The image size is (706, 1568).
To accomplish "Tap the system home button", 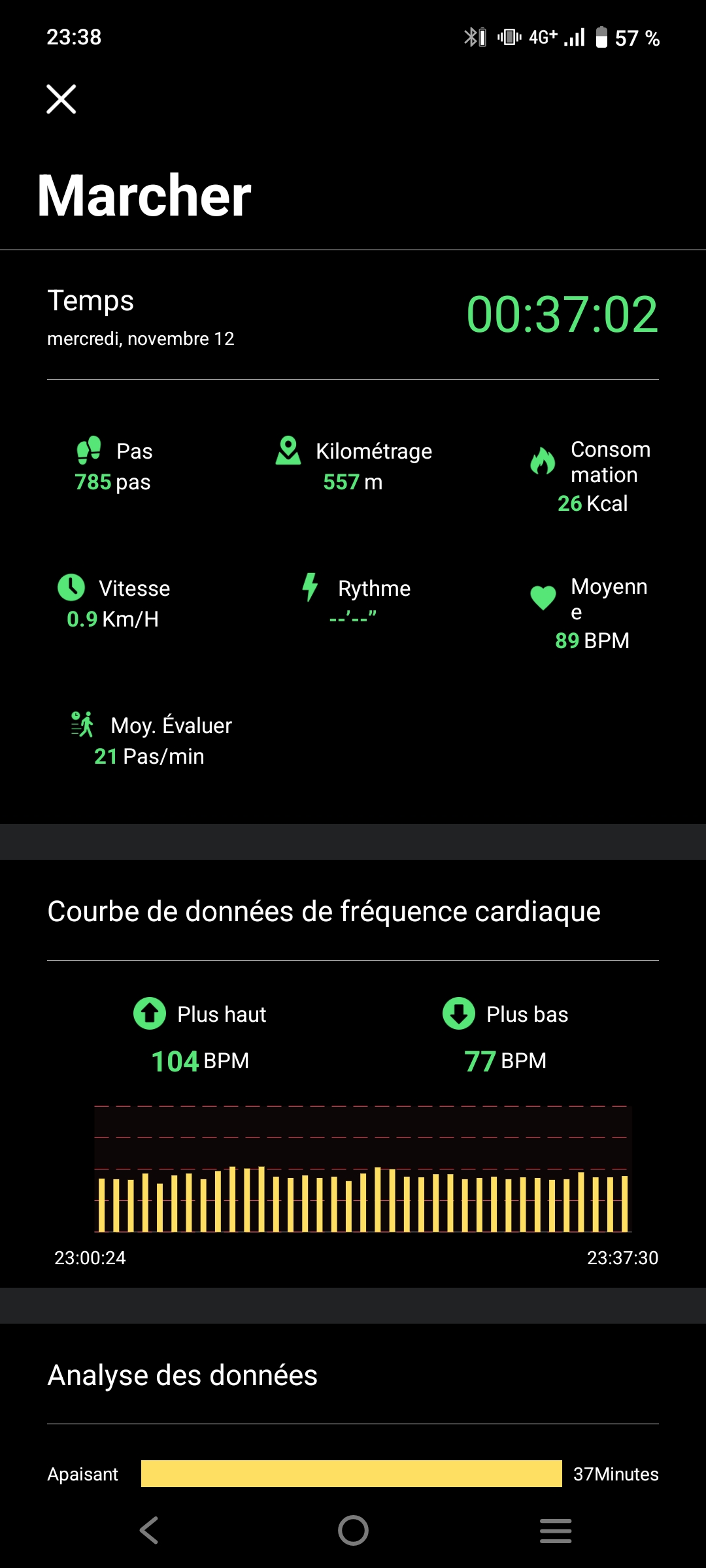I will pyautogui.click(x=353, y=1530).
